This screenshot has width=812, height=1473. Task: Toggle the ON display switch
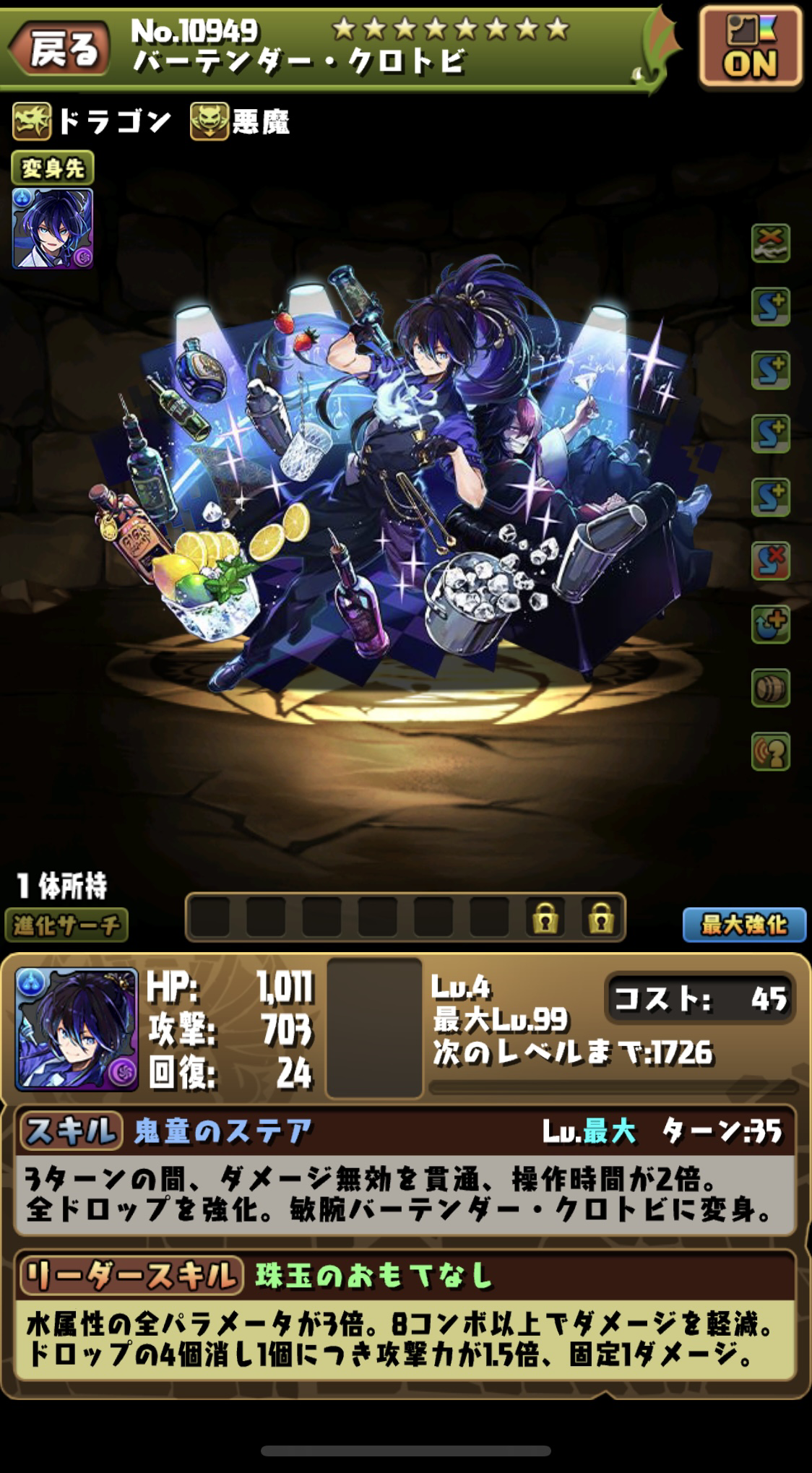coord(751,48)
